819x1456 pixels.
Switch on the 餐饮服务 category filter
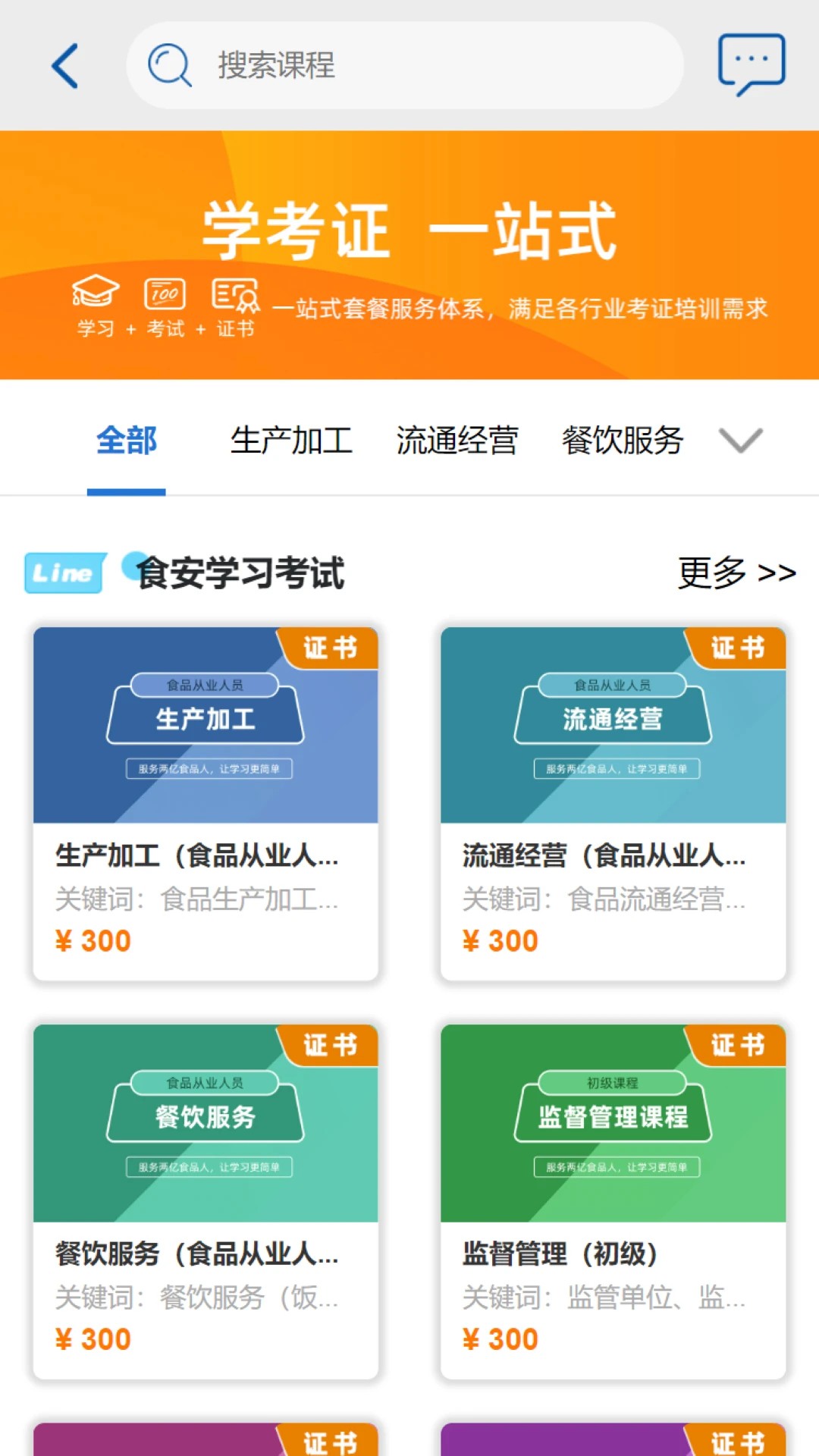click(x=623, y=440)
